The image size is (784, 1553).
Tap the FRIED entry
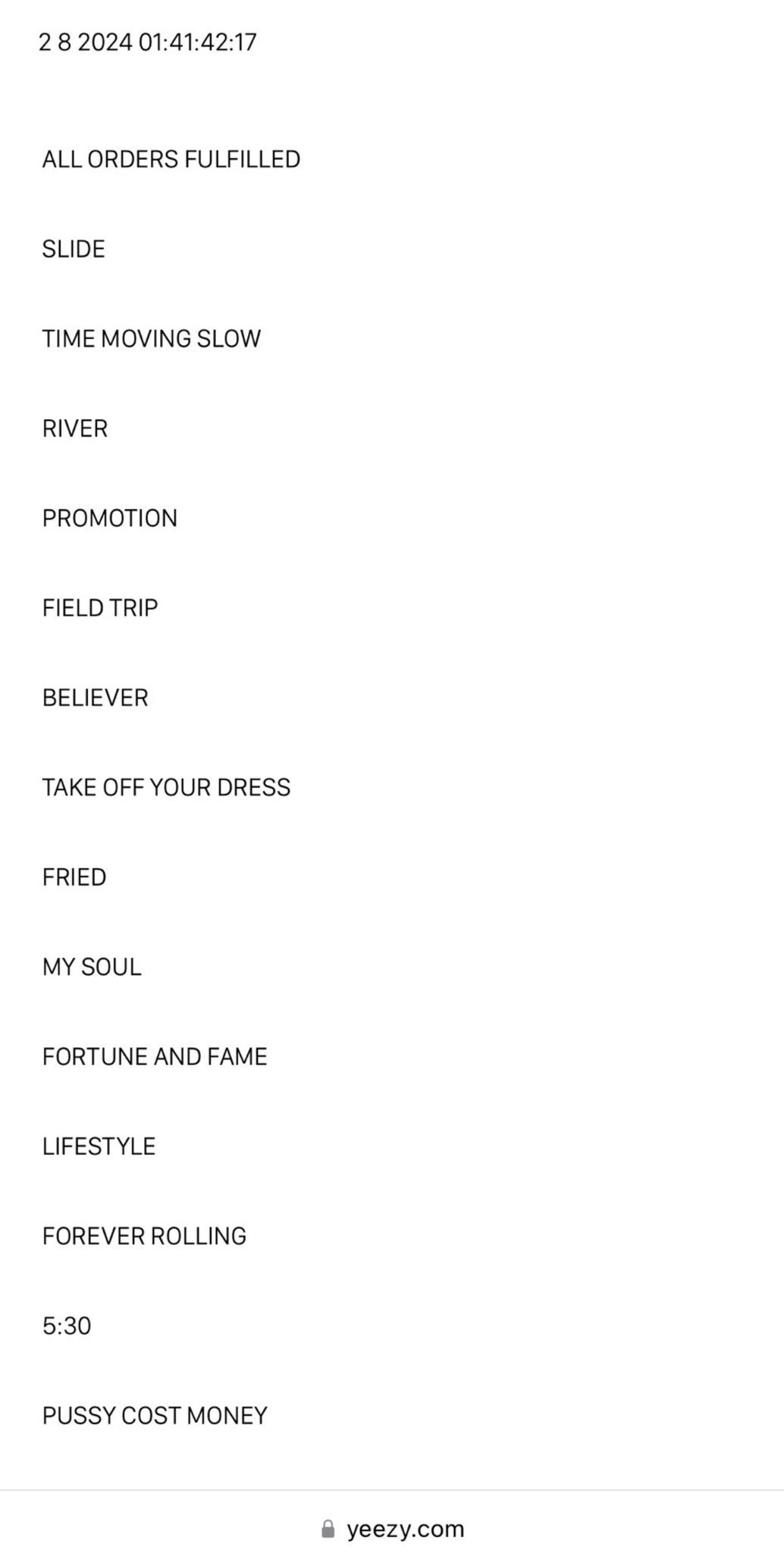pyautogui.click(x=74, y=877)
